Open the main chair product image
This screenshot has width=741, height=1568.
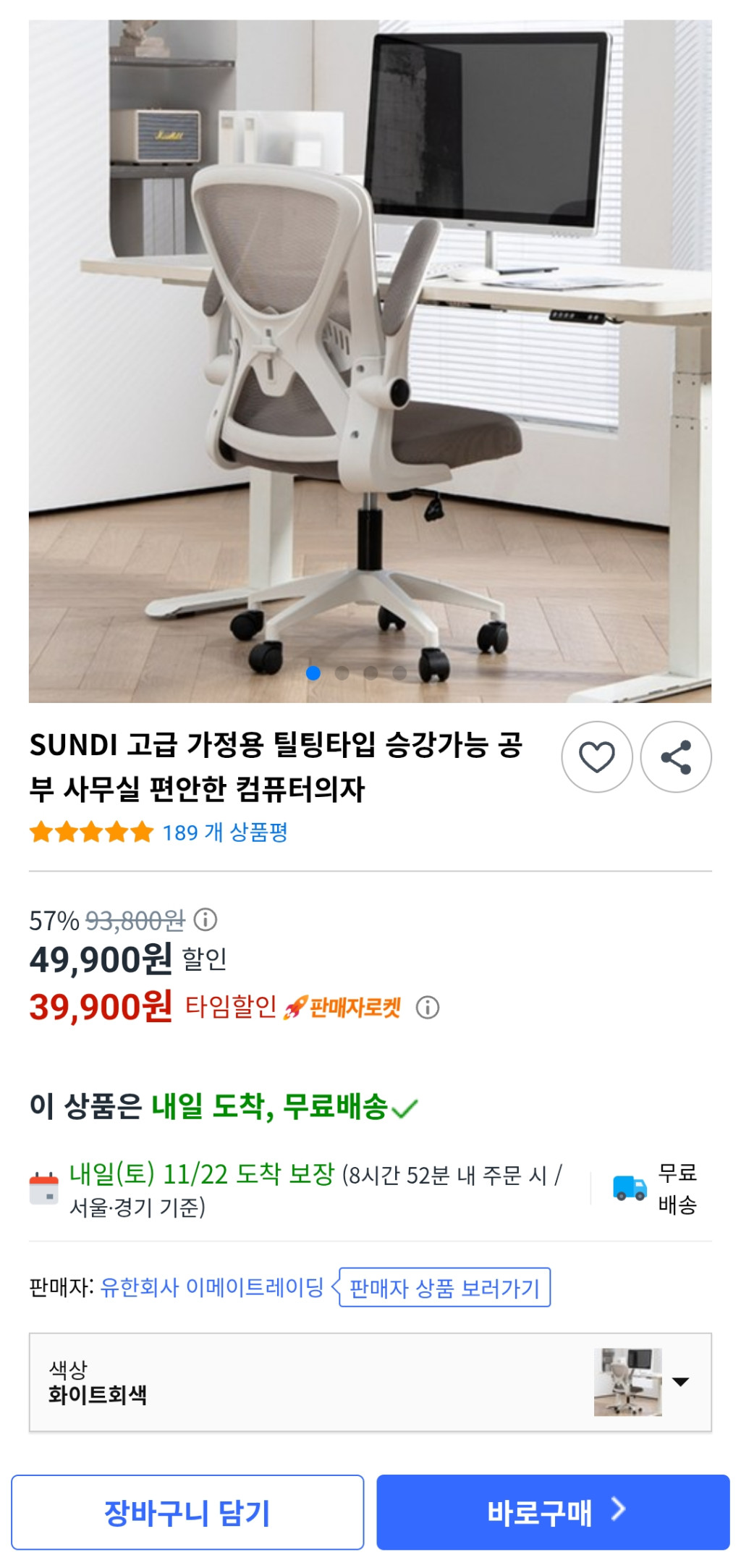click(x=370, y=361)
